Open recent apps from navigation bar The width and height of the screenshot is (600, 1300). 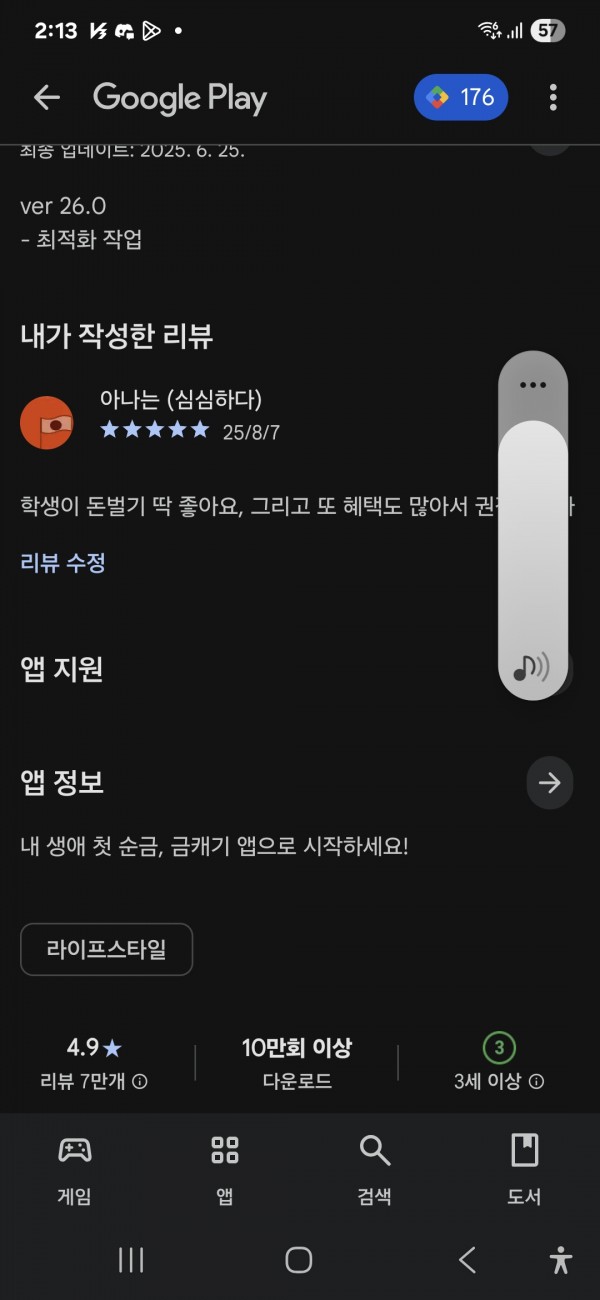[131, 1259]
